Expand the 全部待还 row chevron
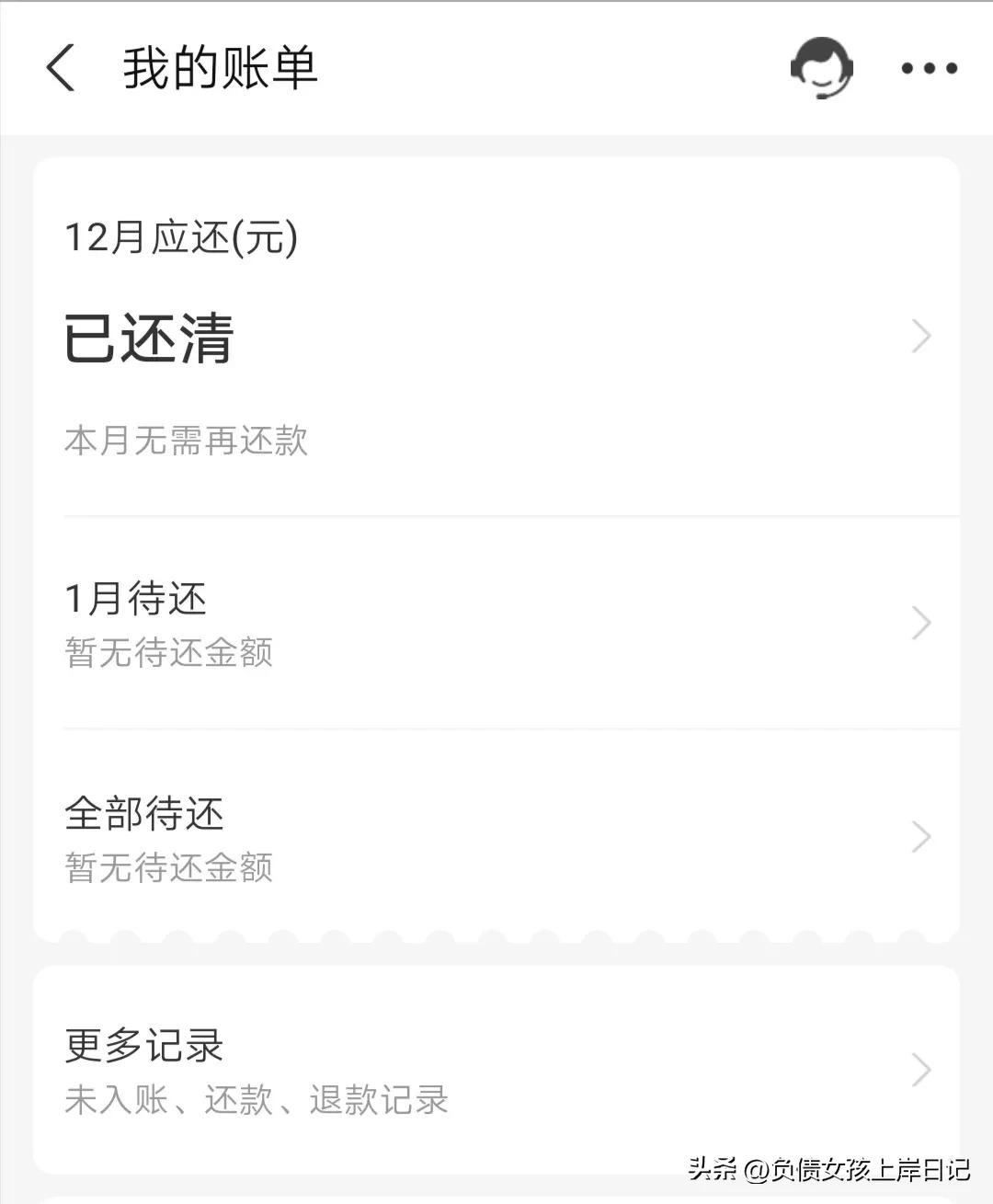This screenshot has height=1204, width=993. pyautogui.click(x=920, y=836)
